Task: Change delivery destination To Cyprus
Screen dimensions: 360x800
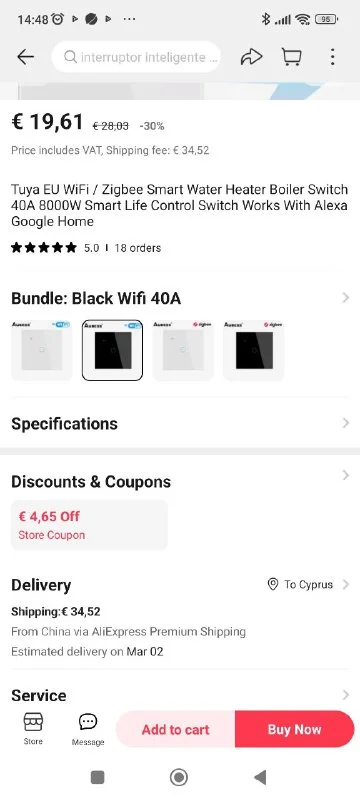Action: point(308,585)
